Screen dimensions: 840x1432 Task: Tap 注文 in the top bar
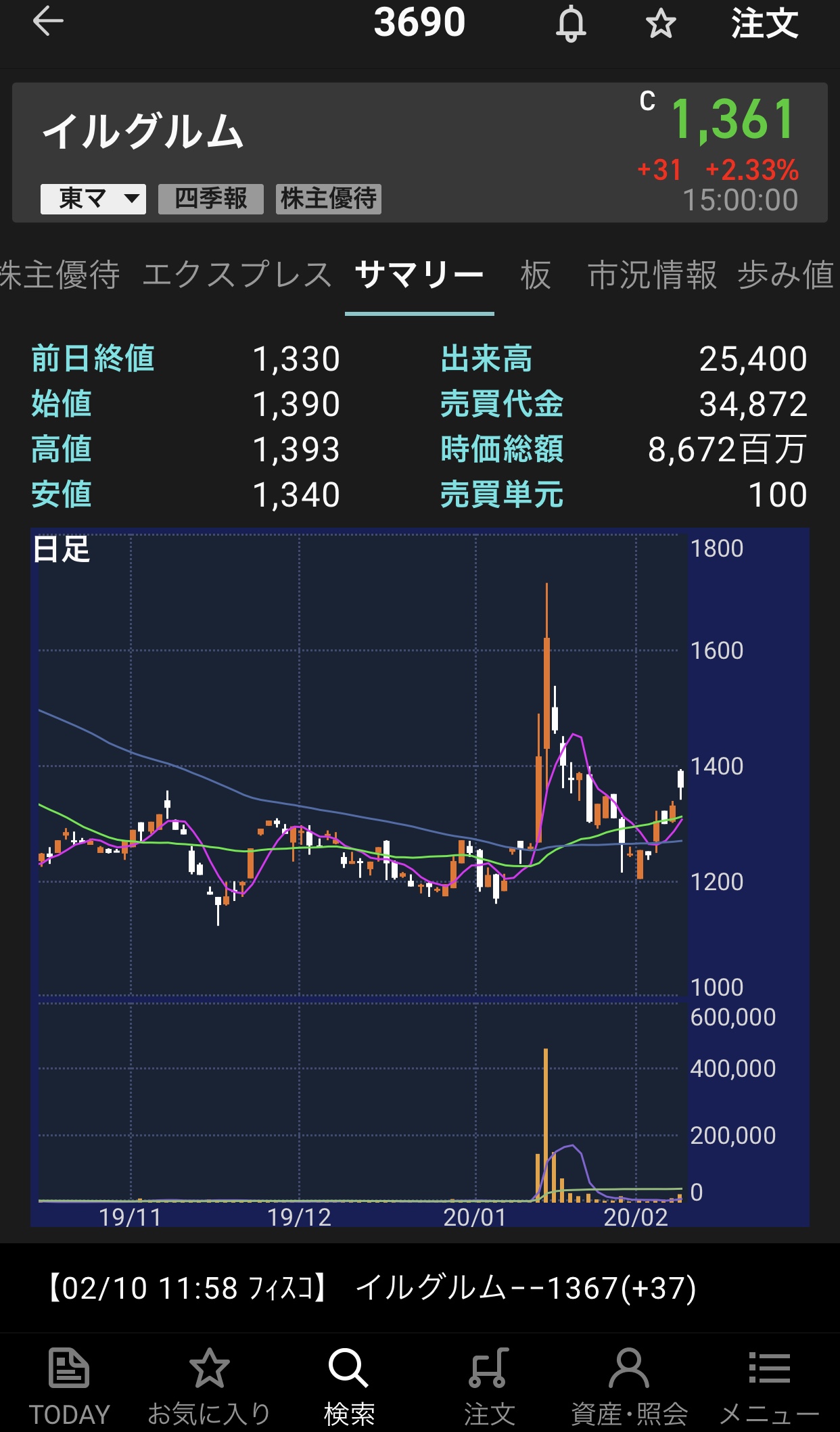(764, 24)
